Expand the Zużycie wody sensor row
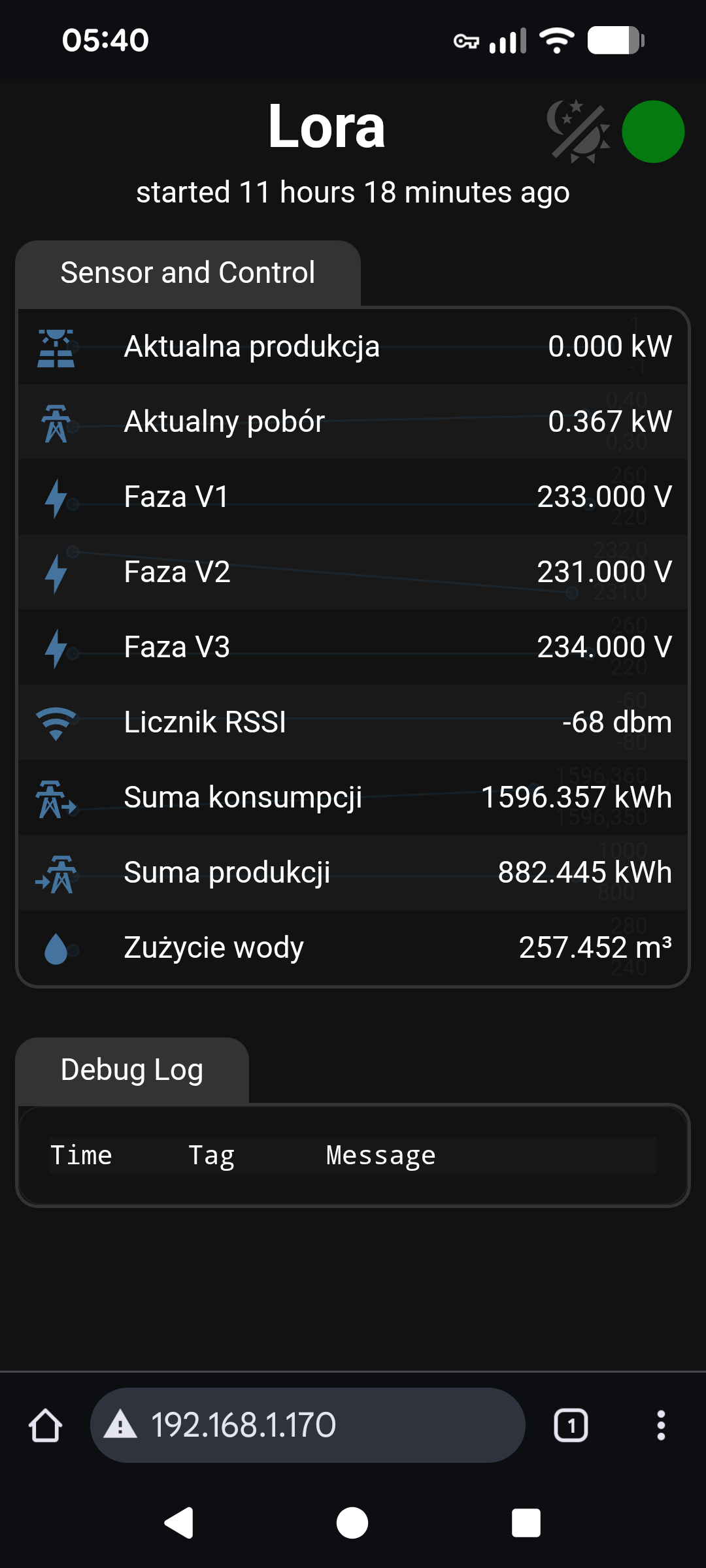The image size is (706, 1568). [353, 947]
